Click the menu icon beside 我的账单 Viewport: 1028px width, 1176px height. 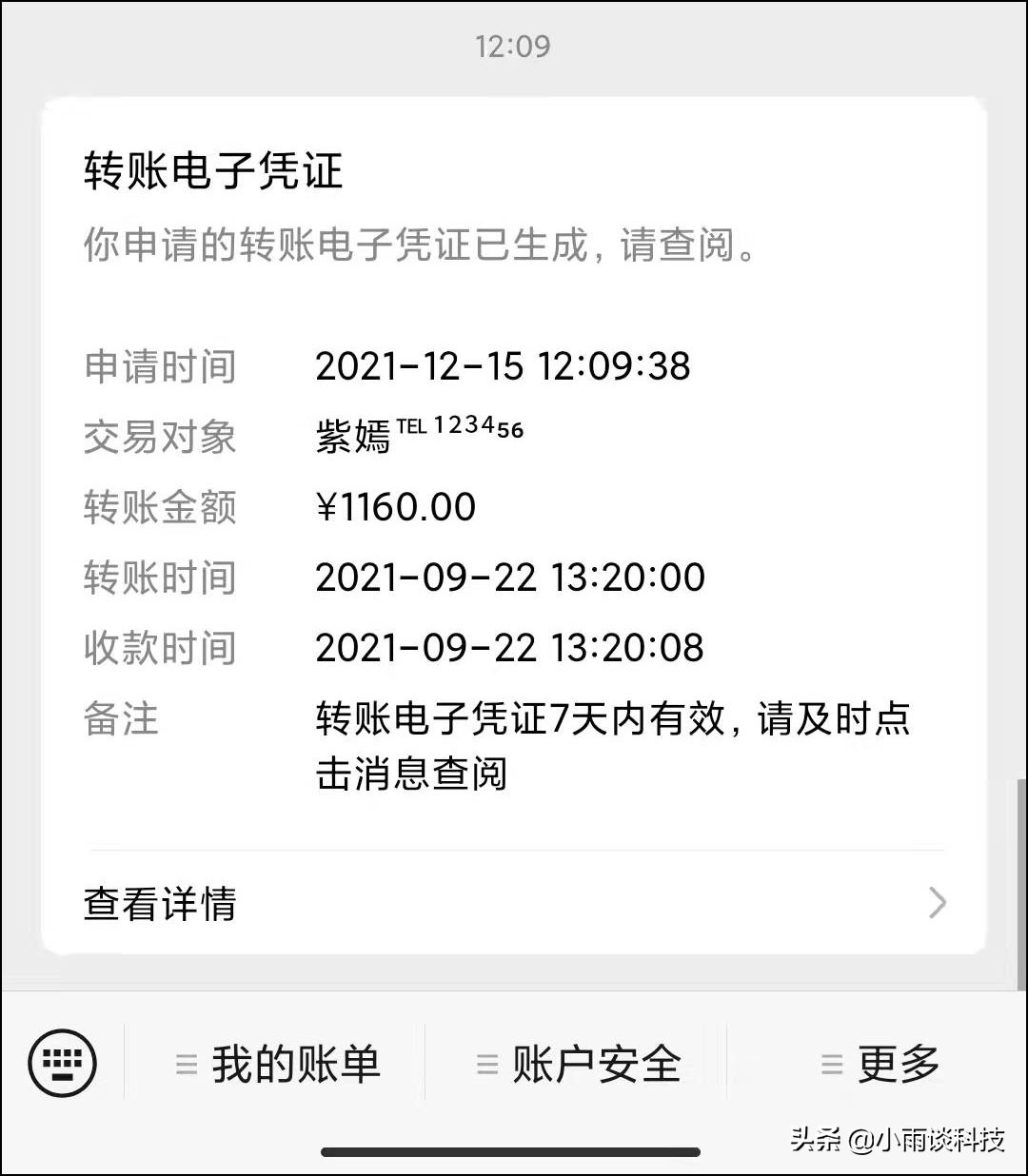coord(185,1064)
